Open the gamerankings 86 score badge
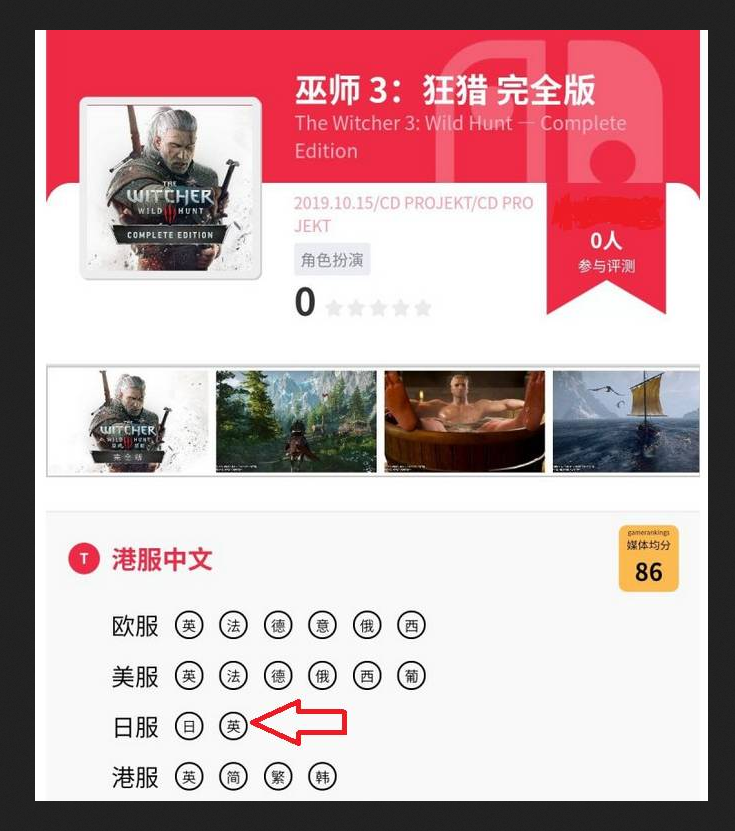The width and height of the screenshot is (735, 831). [648, 559]
